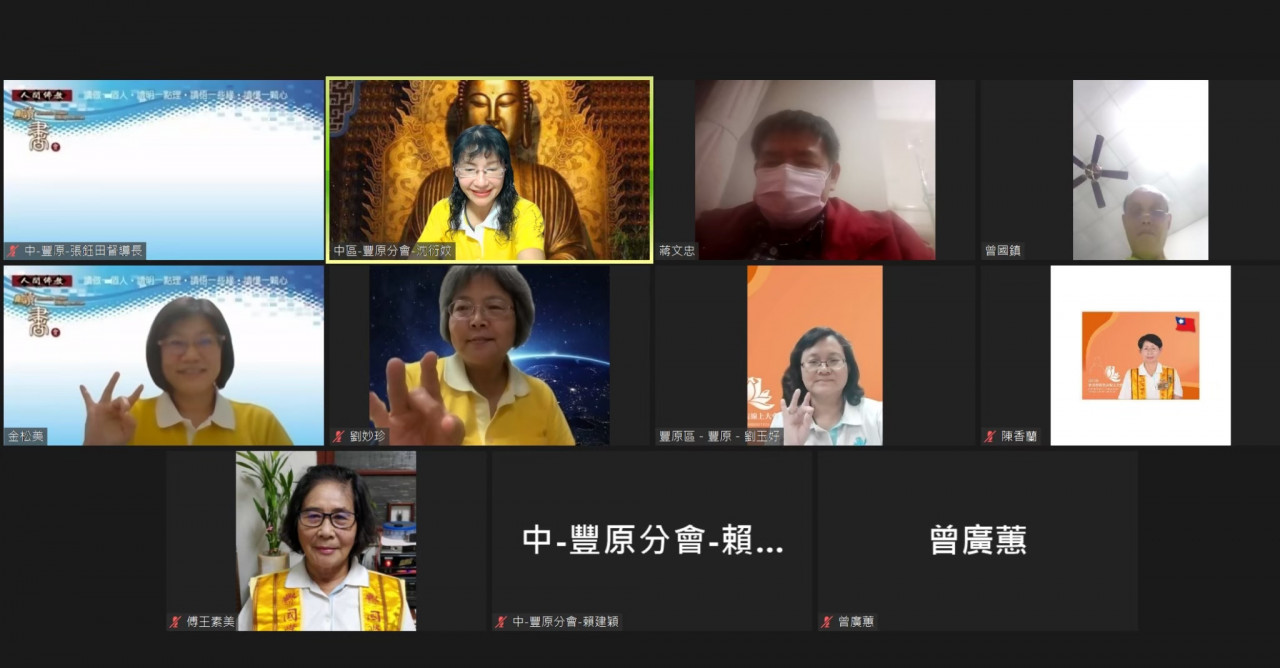
Task: Select the 中-豐原分會-賴建穎 participant tile
Action: pos(652,540)
